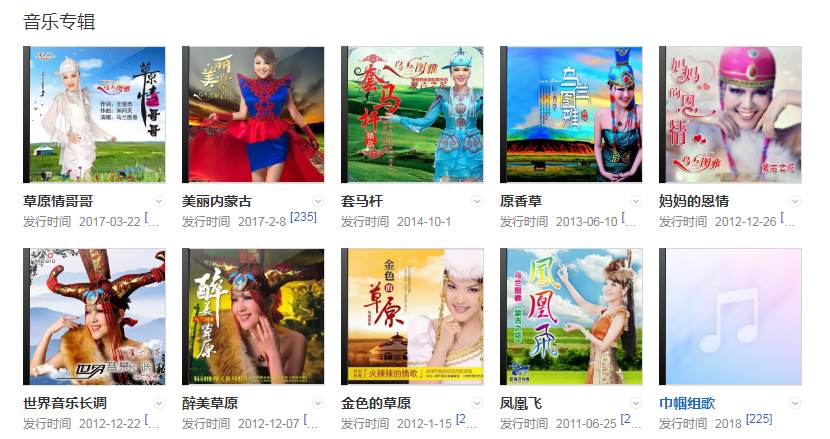Open the 原香草 album cover
830x439 pixels.
[571, 113]
